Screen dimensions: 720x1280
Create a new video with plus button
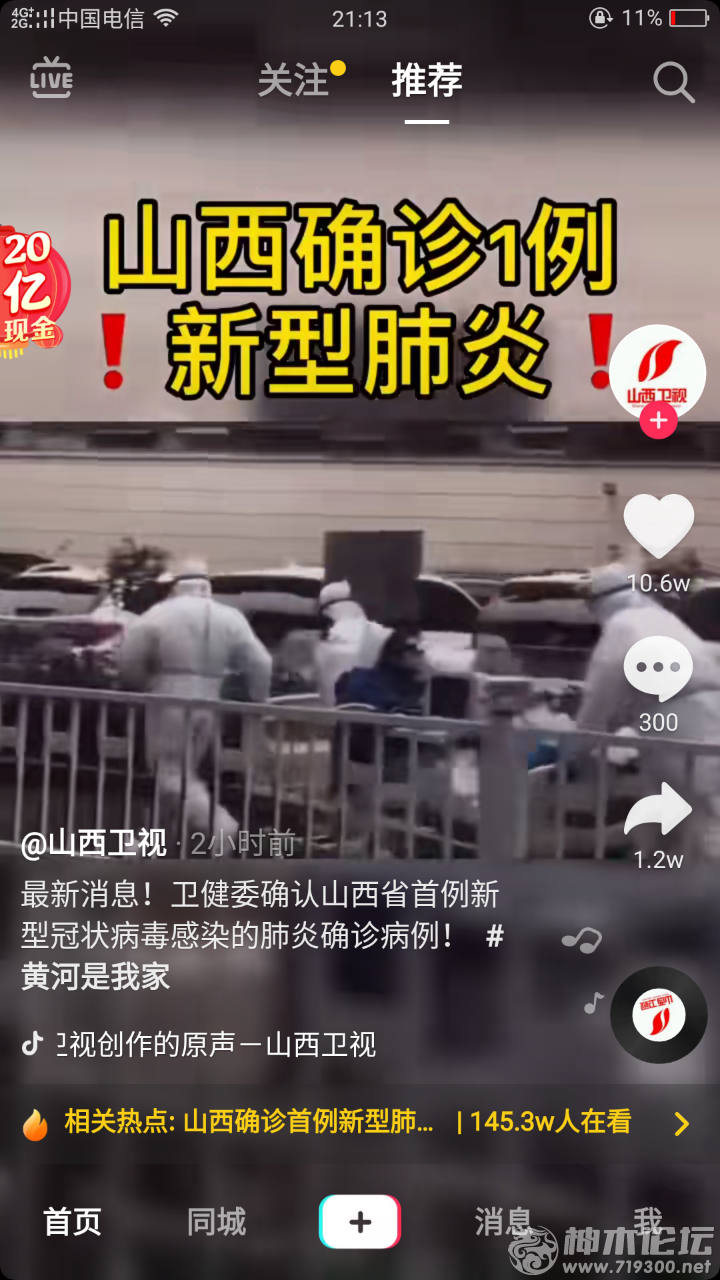pos(360,1222)
